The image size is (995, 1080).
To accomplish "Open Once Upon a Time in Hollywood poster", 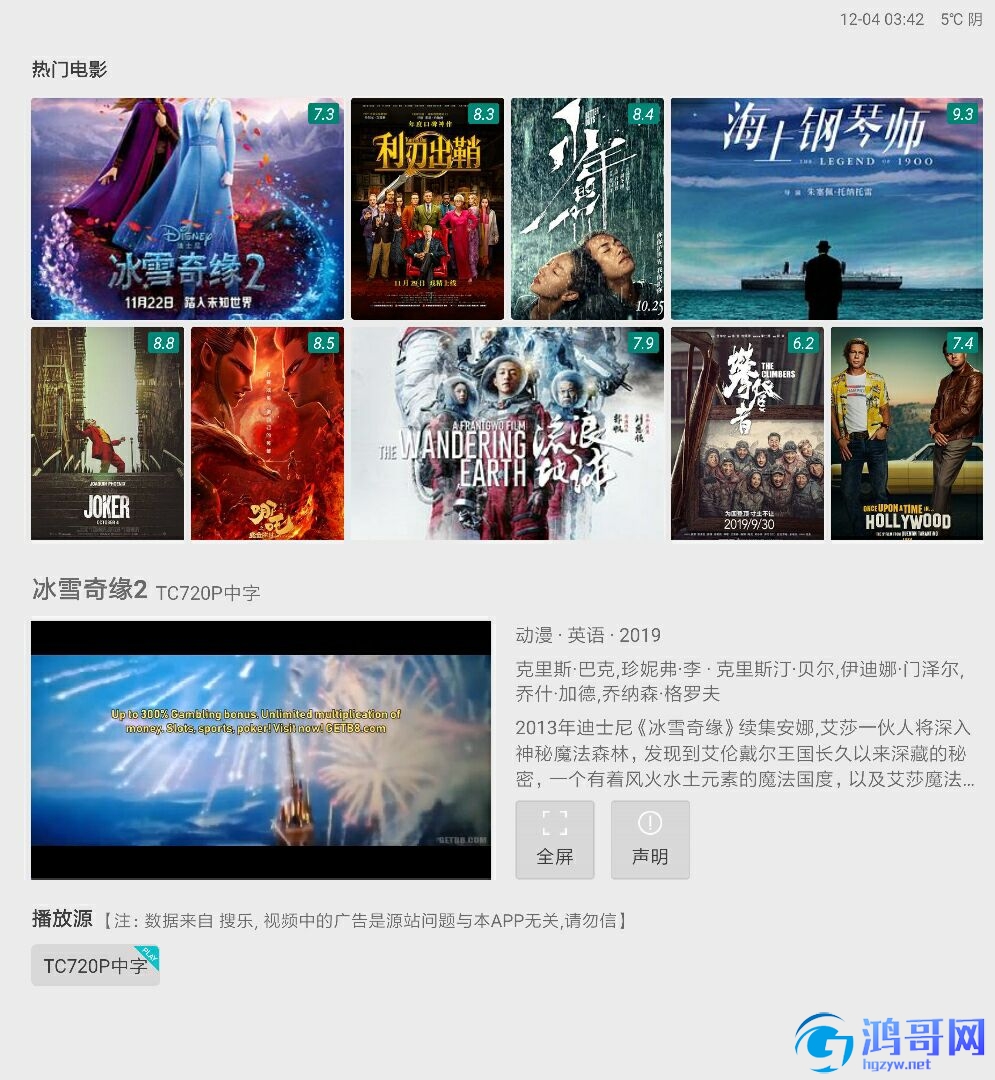I will (906, 433).
